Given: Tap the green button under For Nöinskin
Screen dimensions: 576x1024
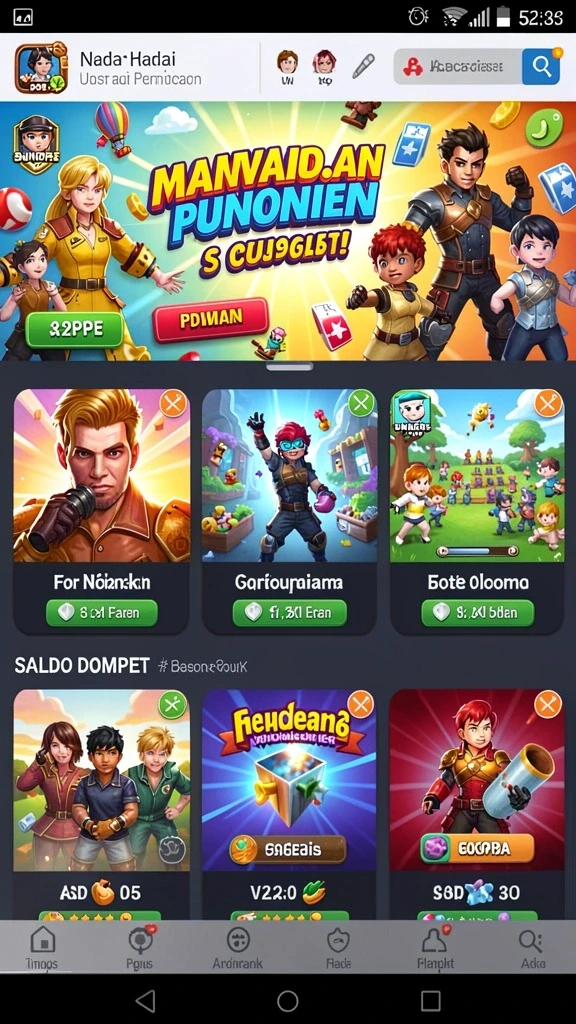Looking at the screenshot, I should 102,613.
